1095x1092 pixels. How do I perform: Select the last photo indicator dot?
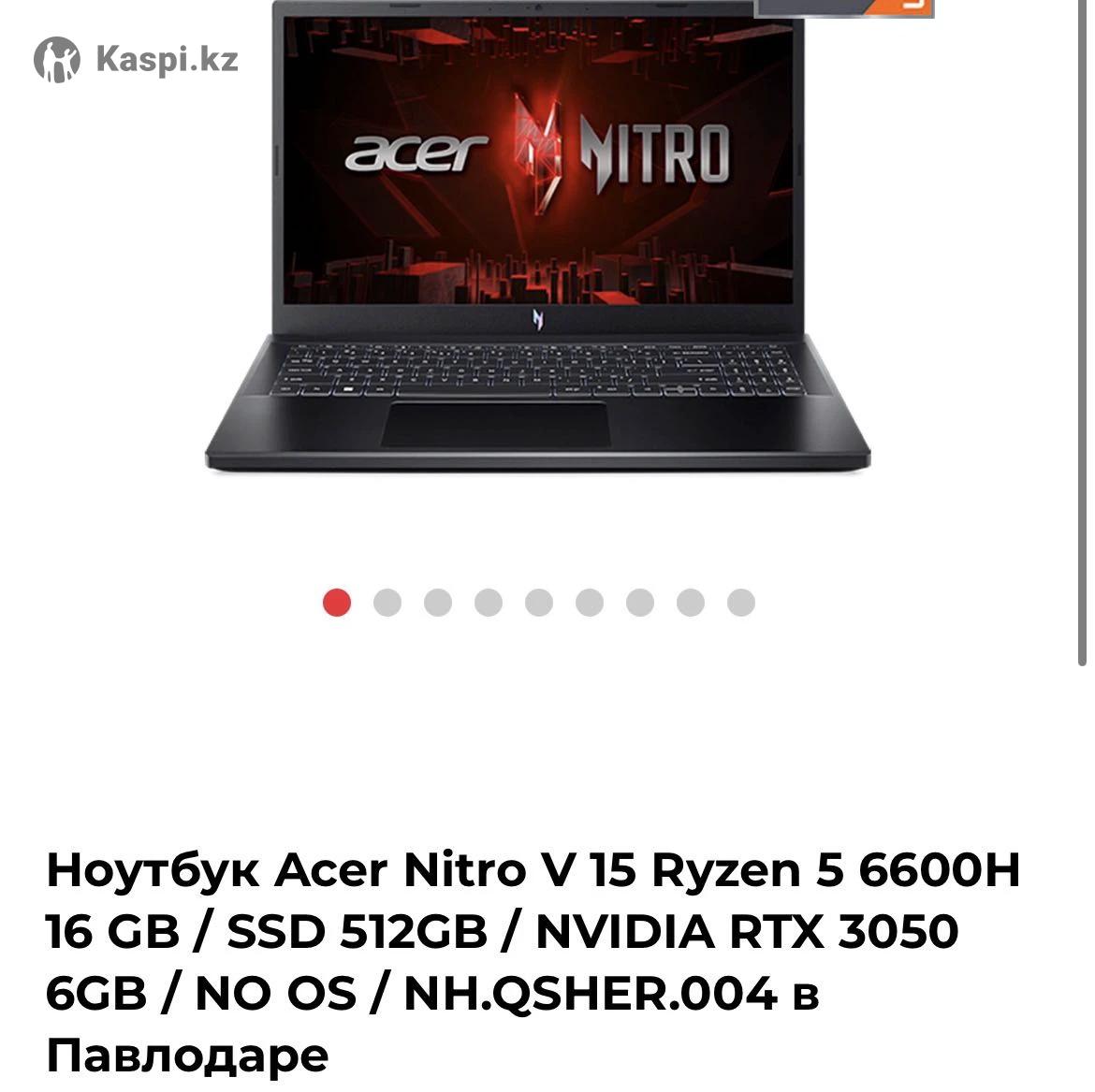pyautogui.click(x=741, y=603)
